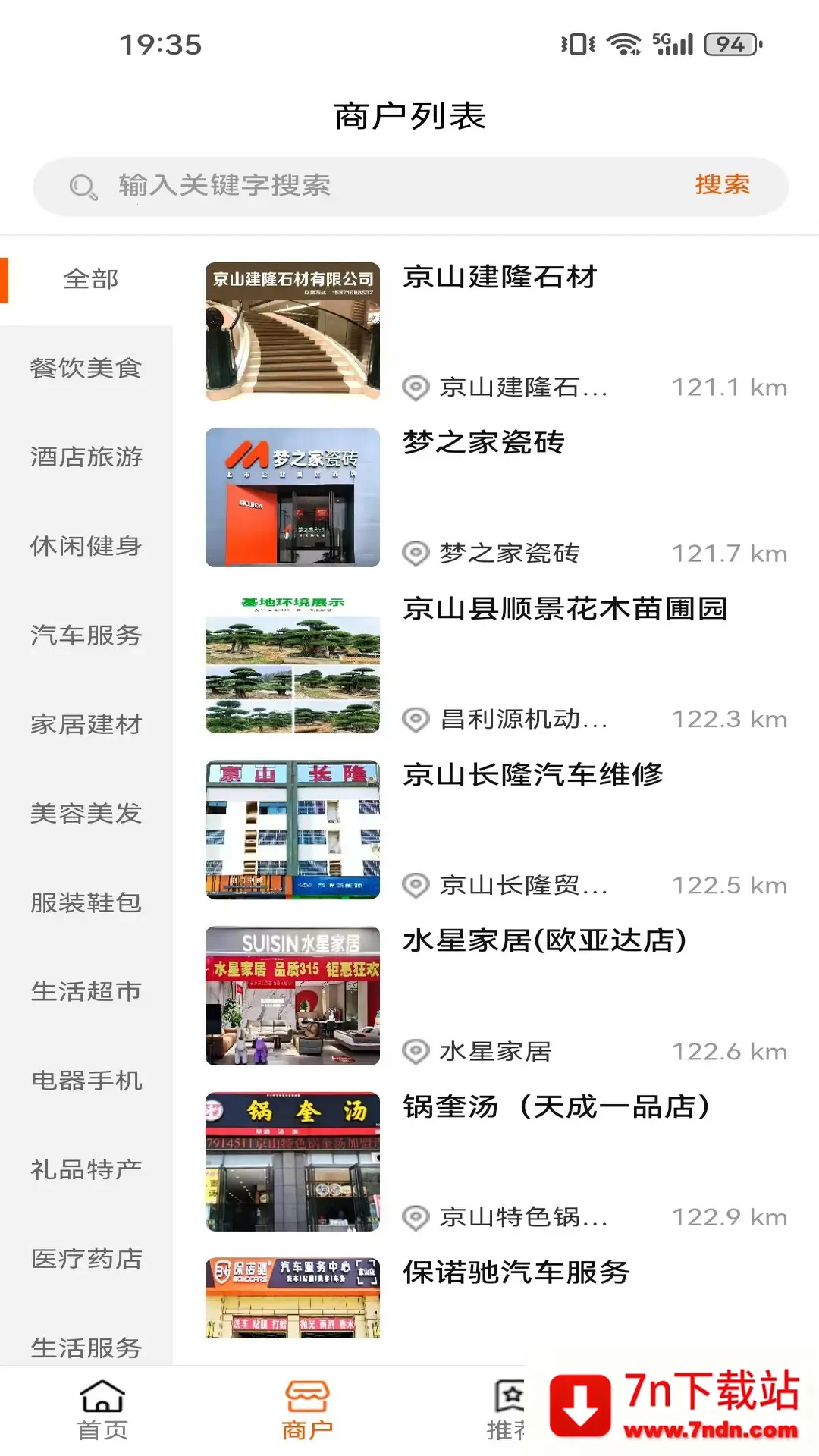Image resolution: width=819 pixels, height=1456 pixels.
Task: Open 京山县顺景花木苗圃园 listing
Action: click(x=565, y=609)
